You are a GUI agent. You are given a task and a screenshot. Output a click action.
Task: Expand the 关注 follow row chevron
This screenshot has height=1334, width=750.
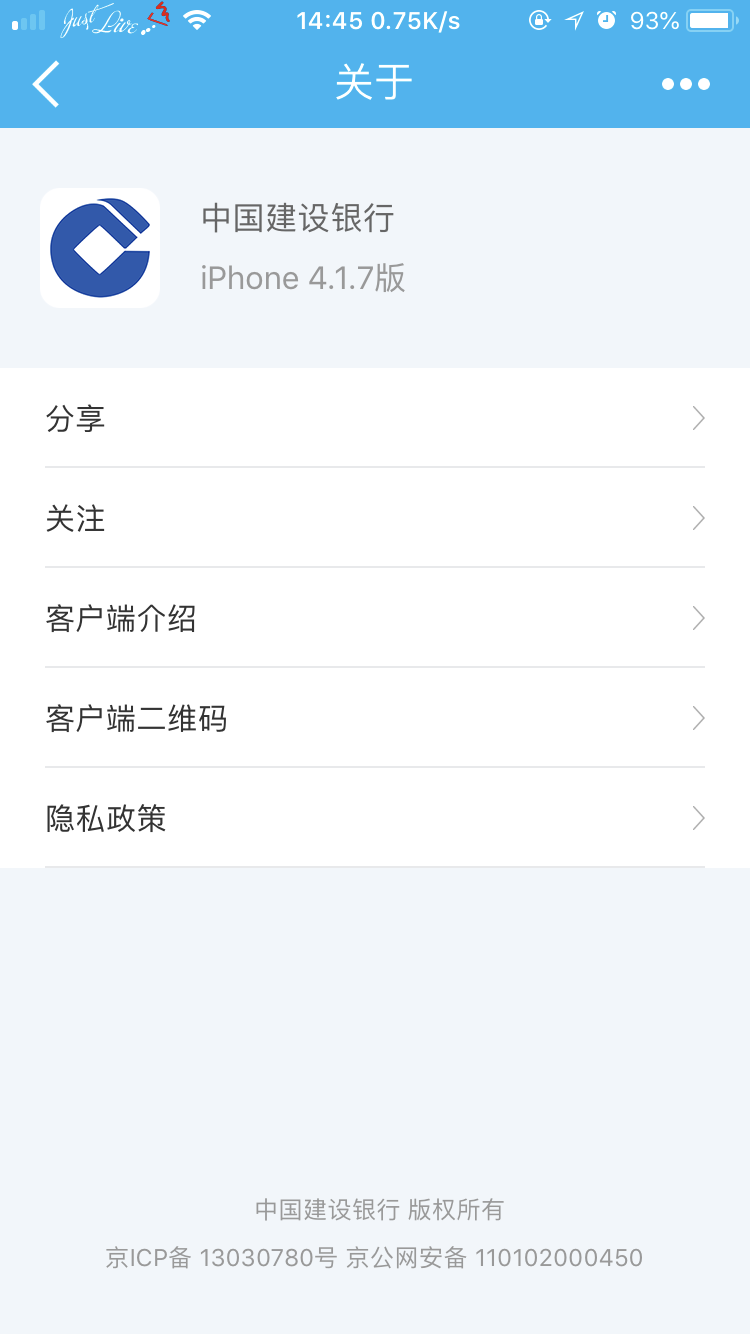[697, 518]
